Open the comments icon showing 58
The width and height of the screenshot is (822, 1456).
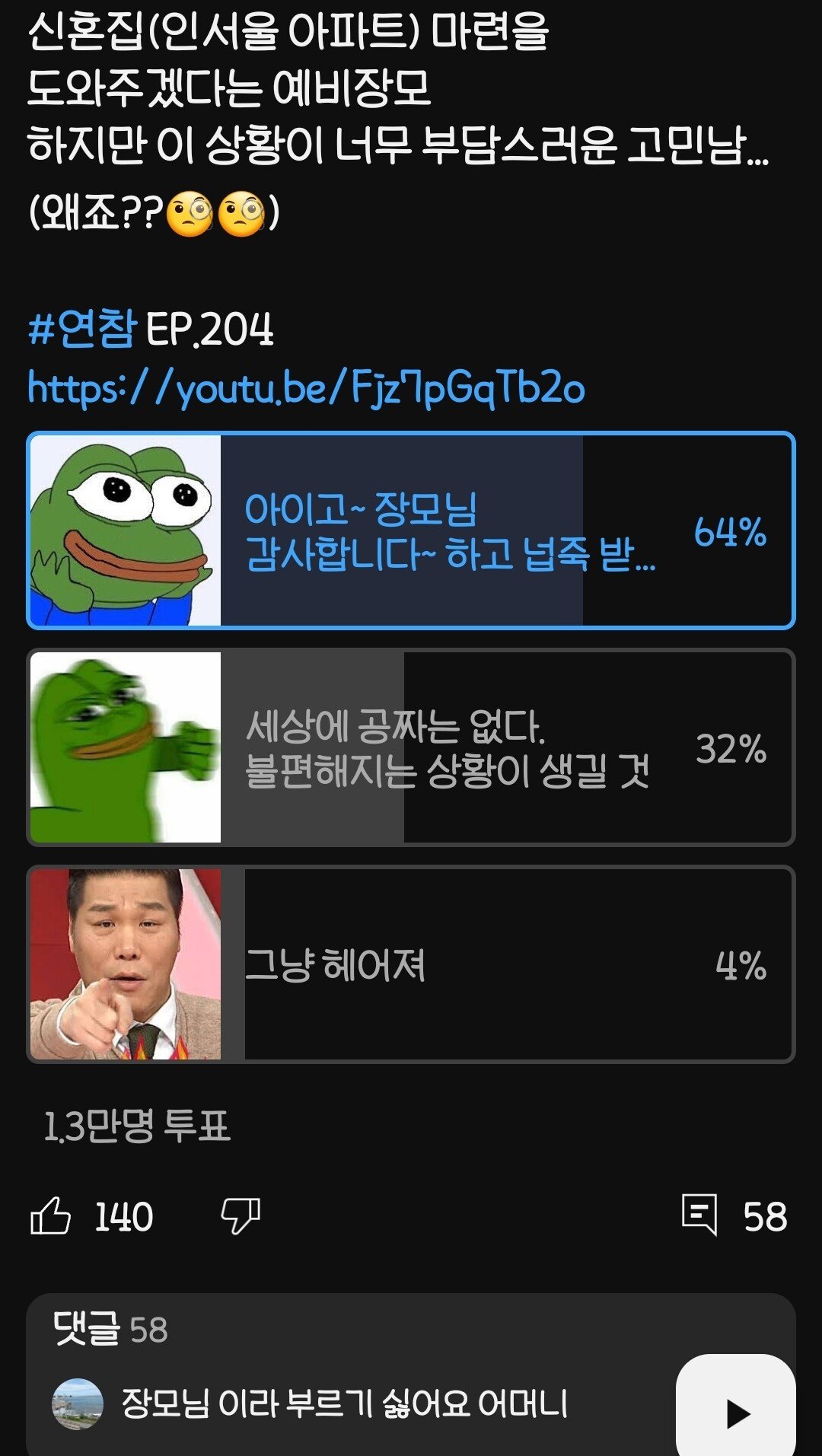click(699, 1215)
